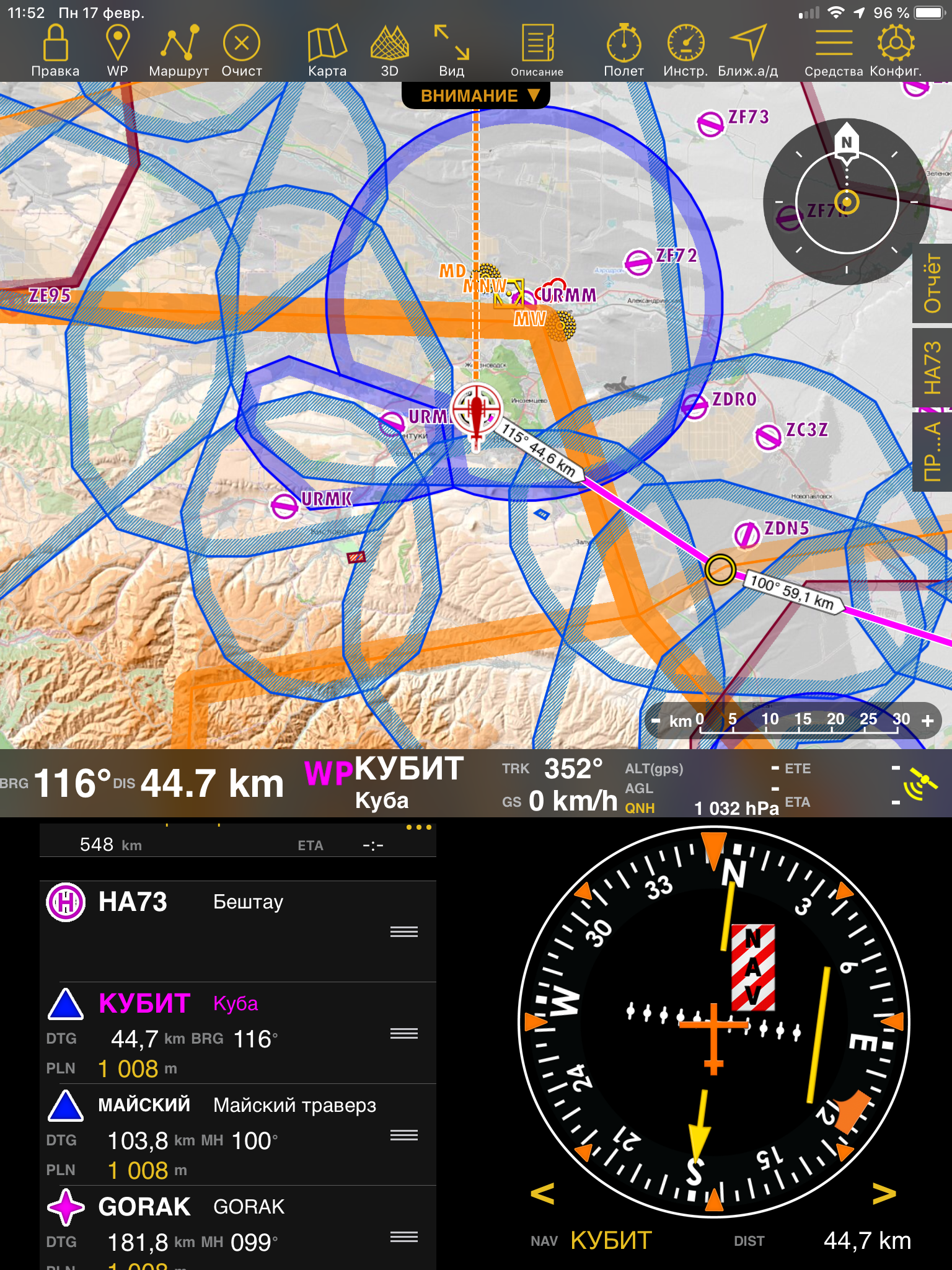Expand the ВНИМАНИЕ warning dropdown
The height and width of the screenshot is (1270, 952).
(476, 95)
